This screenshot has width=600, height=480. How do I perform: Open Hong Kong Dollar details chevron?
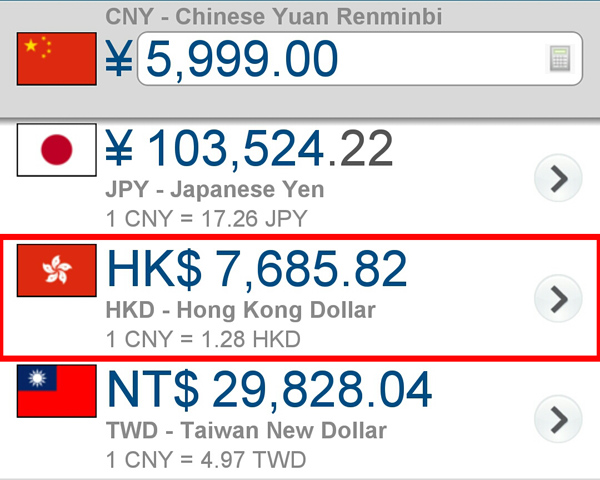(559, 297)
